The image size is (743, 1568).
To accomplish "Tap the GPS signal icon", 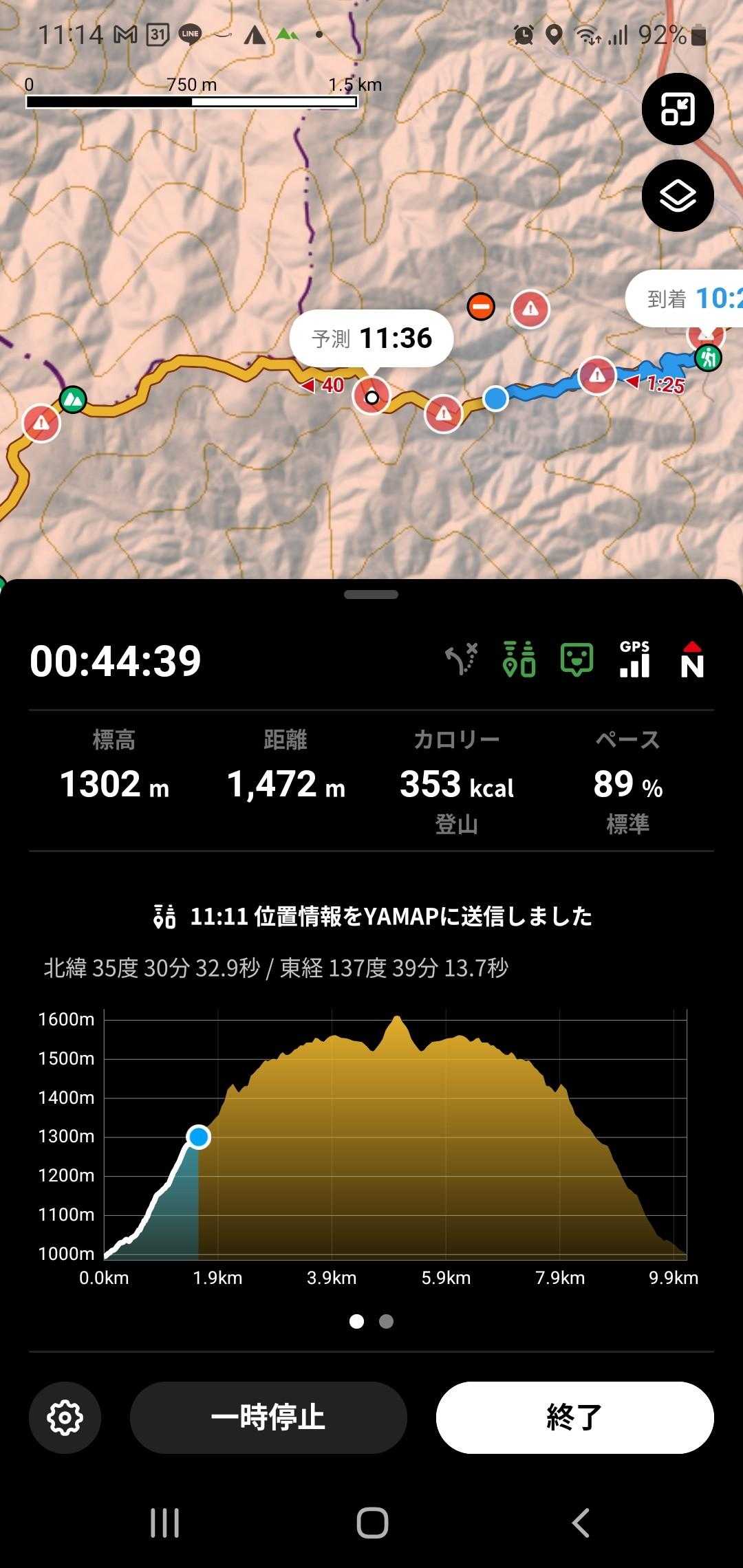I will click(634, 660).
